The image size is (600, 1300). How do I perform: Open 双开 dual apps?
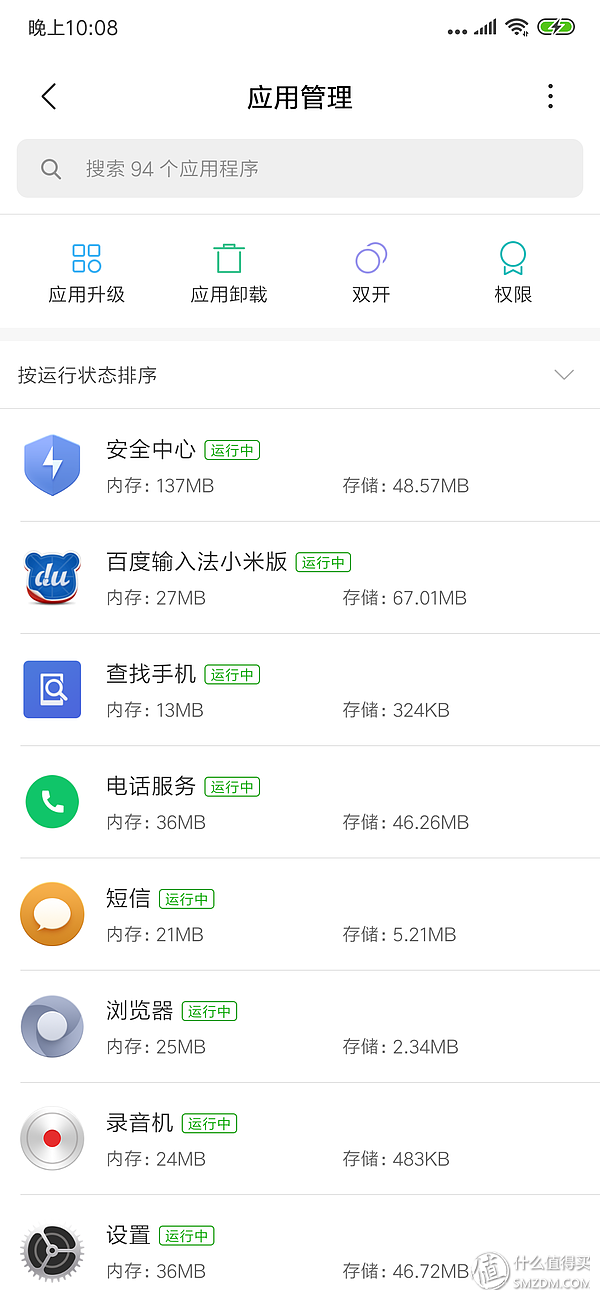coord(371,272)
